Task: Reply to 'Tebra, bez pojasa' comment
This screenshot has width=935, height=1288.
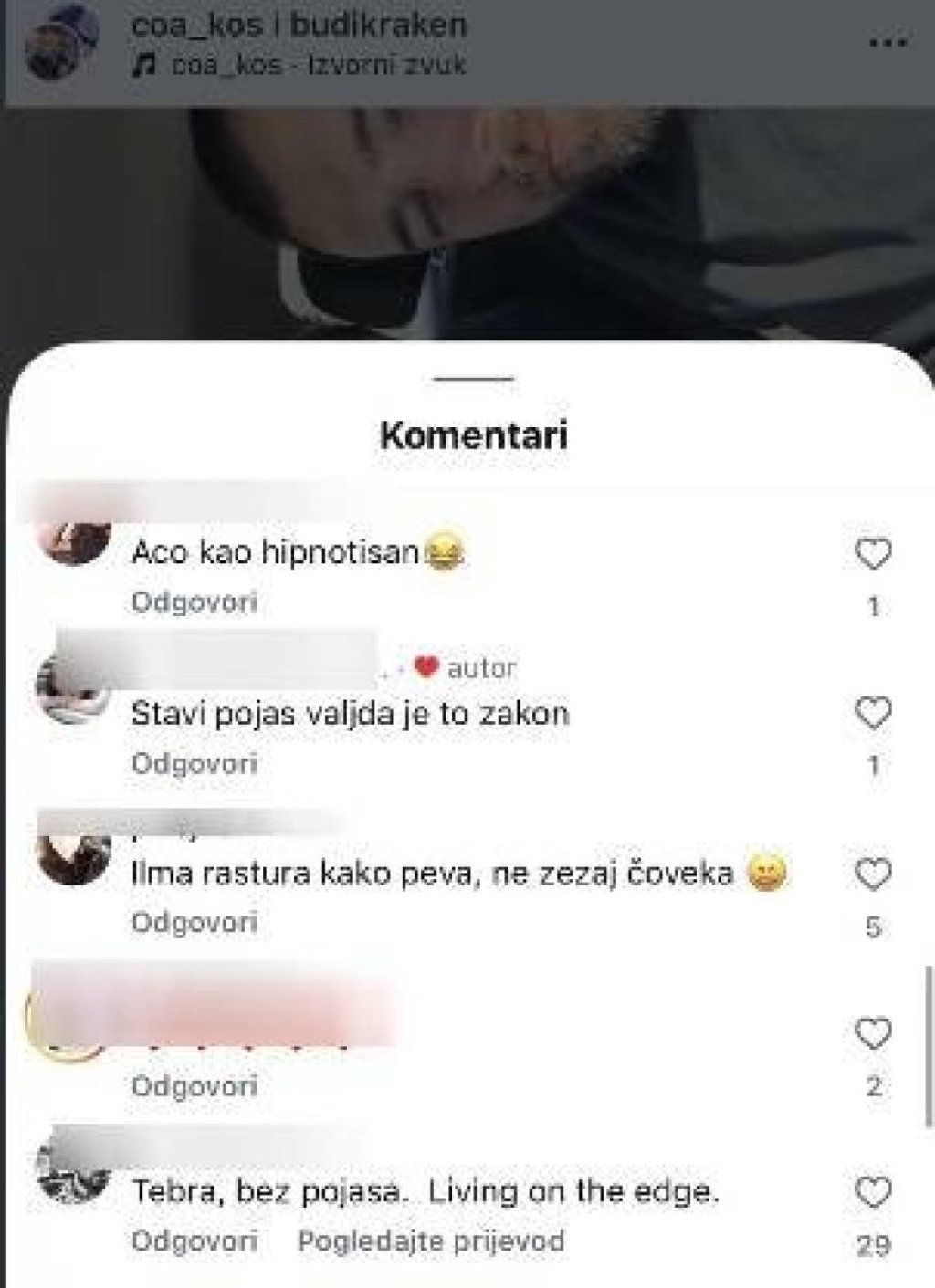Action: [x=194, y=1241]
